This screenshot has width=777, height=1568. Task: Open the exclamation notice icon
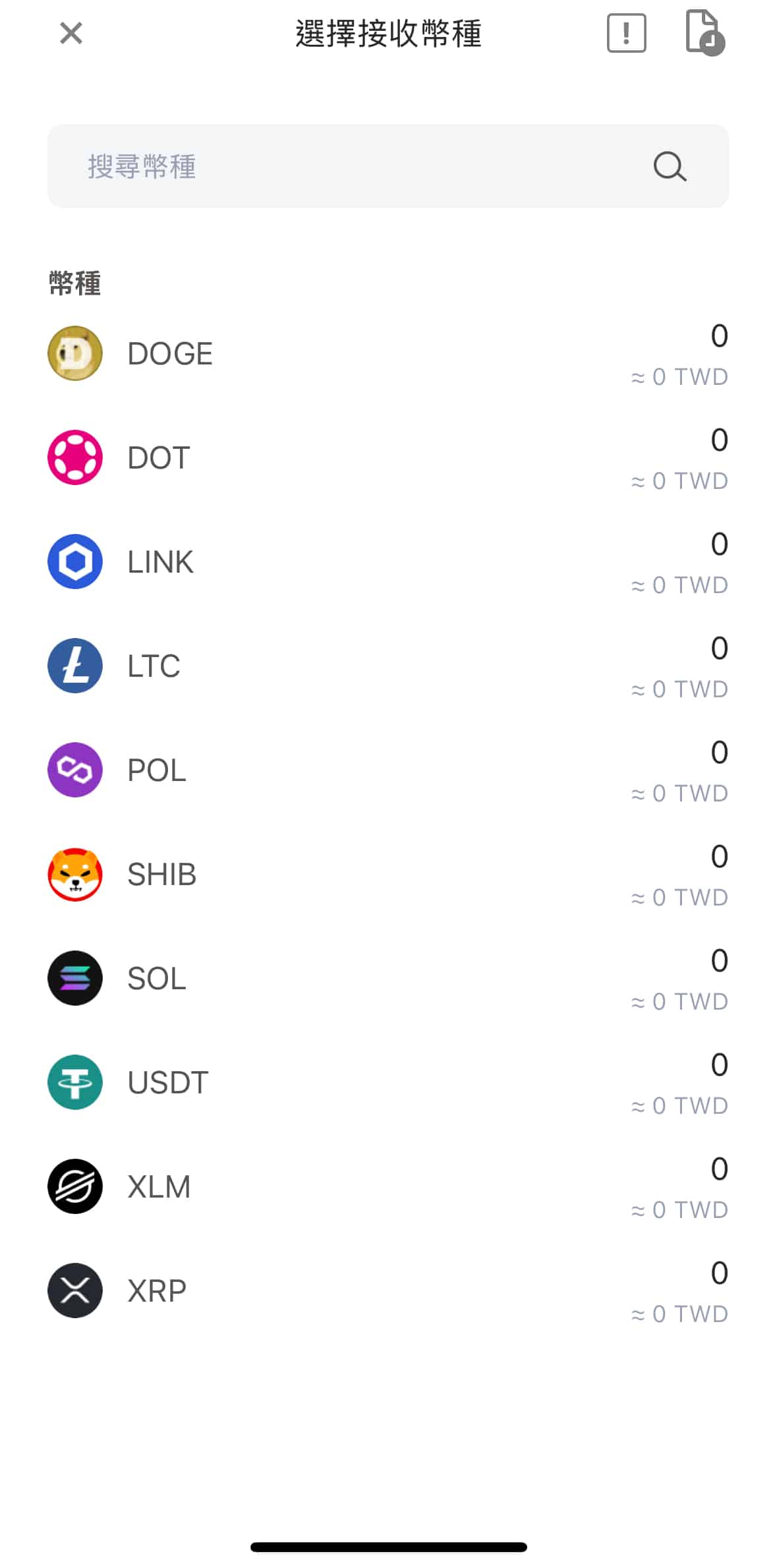pyautogui.click(x=626, y=33)
